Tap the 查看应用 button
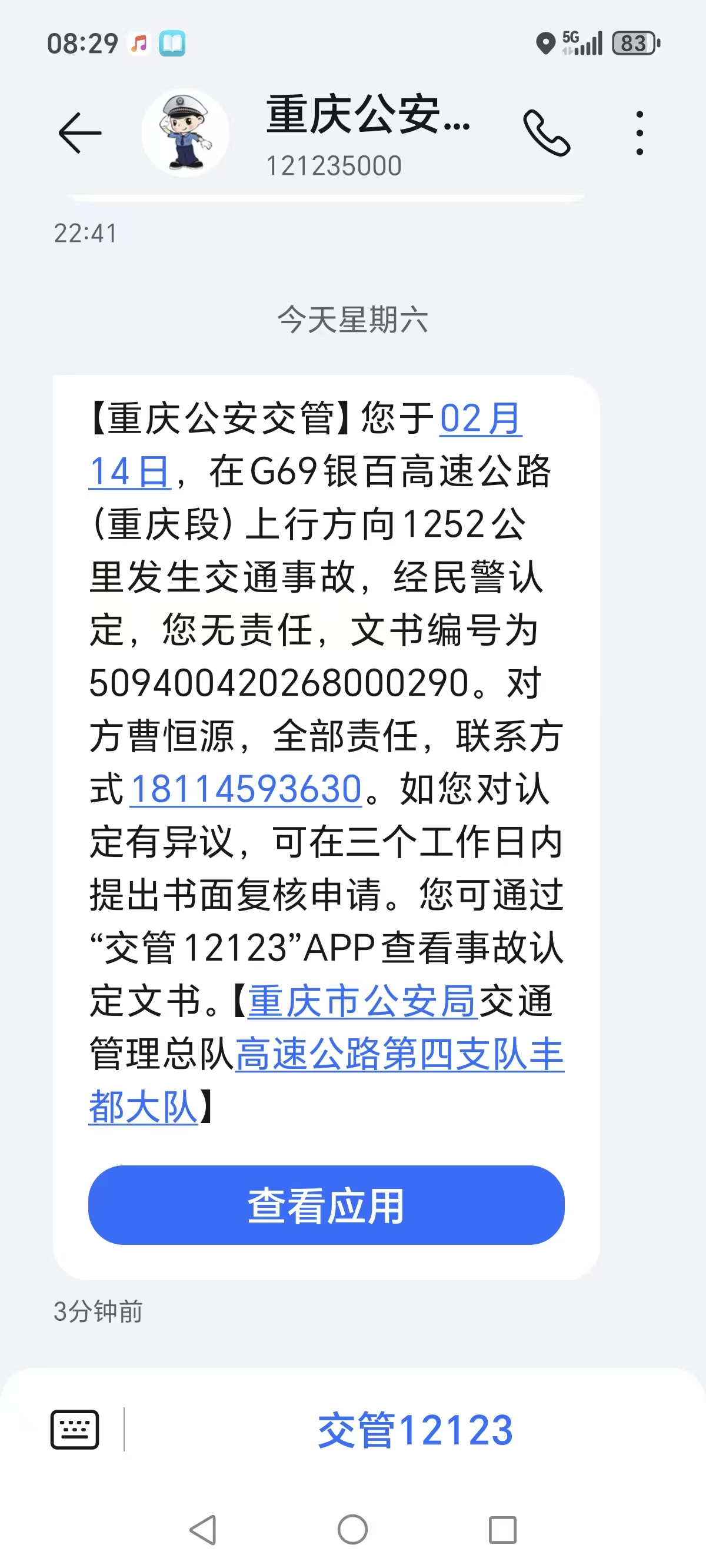The width and height of the screenshot is (706, 1568). point(326,1205)
